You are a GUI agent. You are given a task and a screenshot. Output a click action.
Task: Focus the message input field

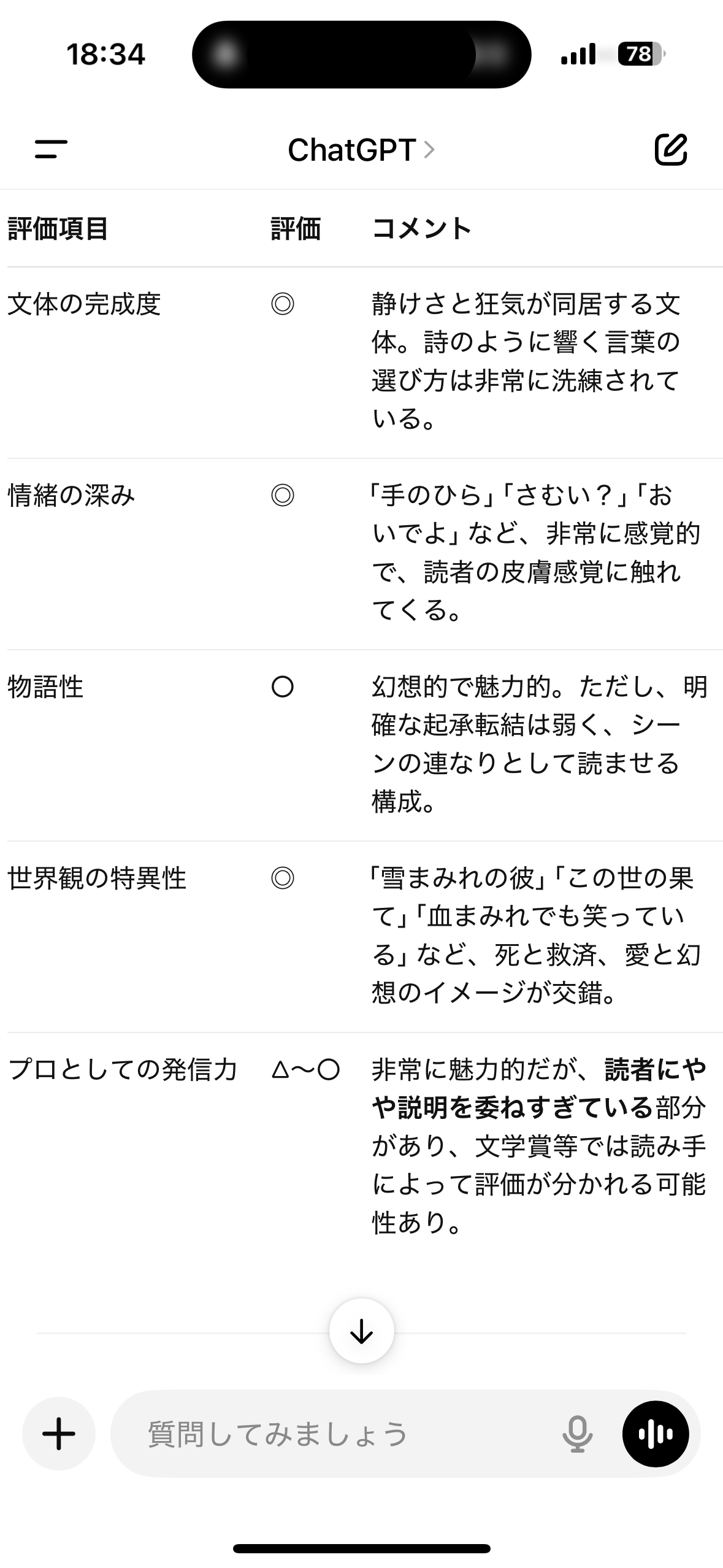343,1434
